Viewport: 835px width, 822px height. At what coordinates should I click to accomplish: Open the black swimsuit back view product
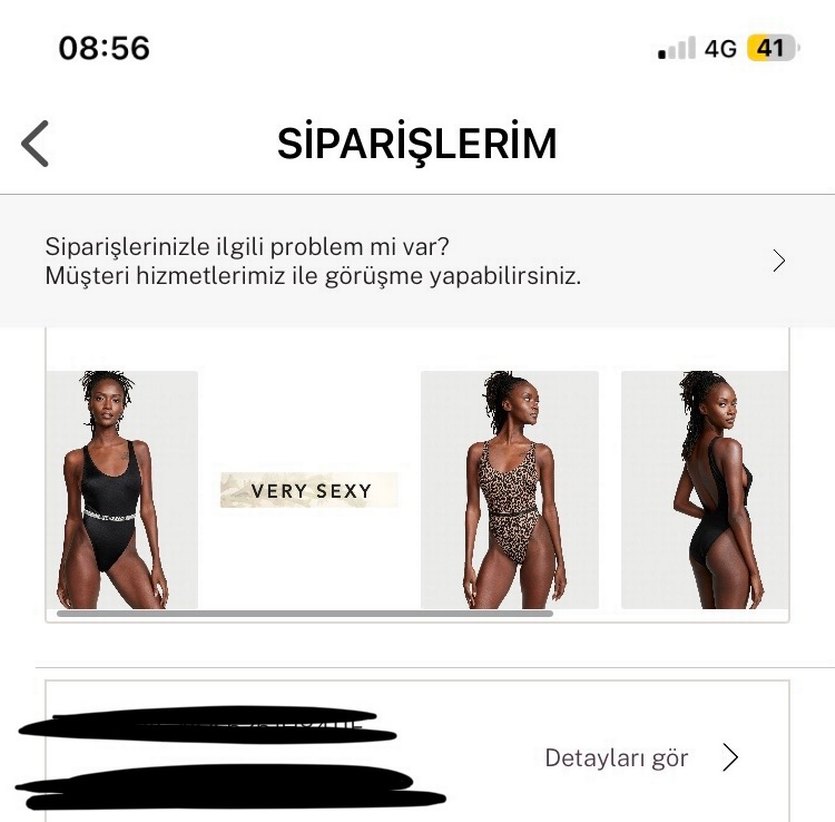(704, 490)
